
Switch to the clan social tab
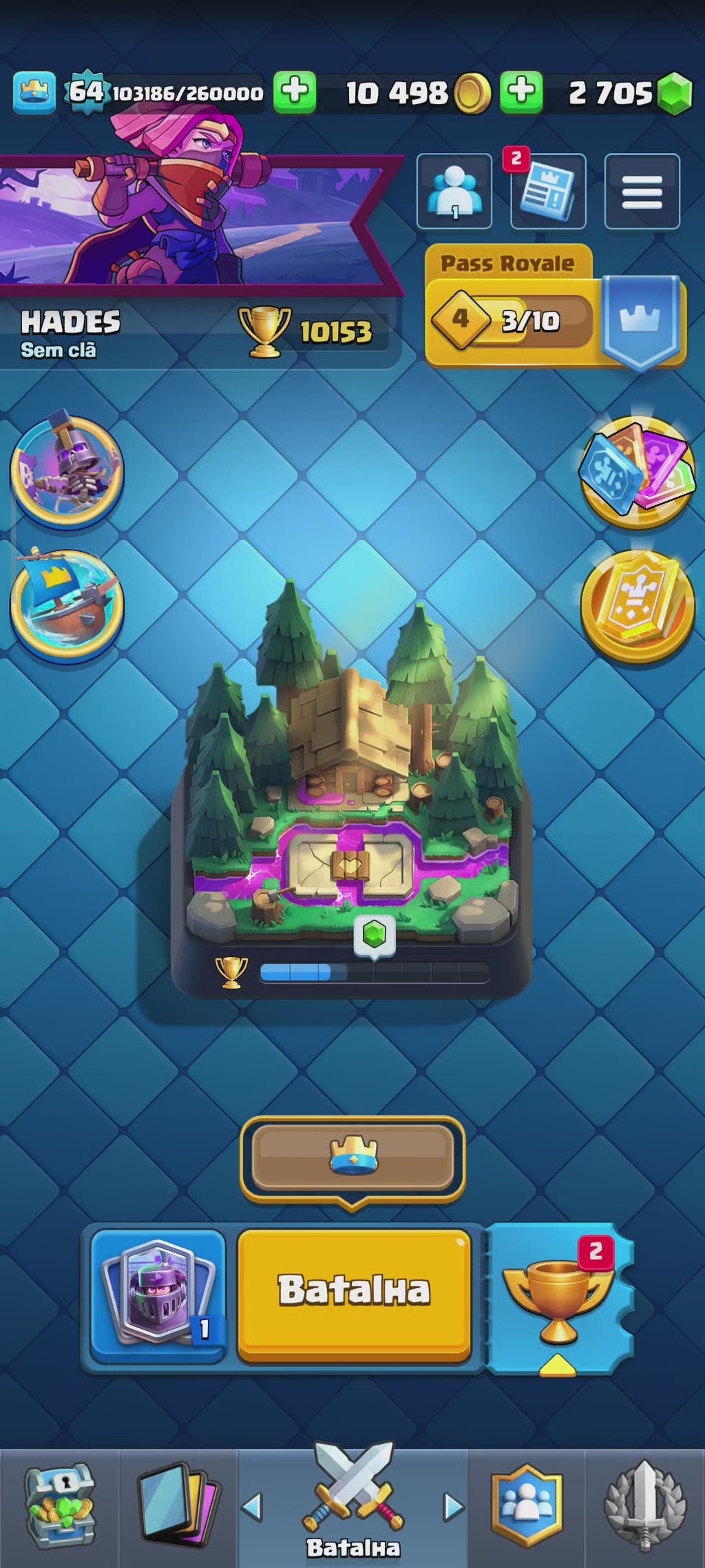pyautogui.click(x=527, y=1507)
